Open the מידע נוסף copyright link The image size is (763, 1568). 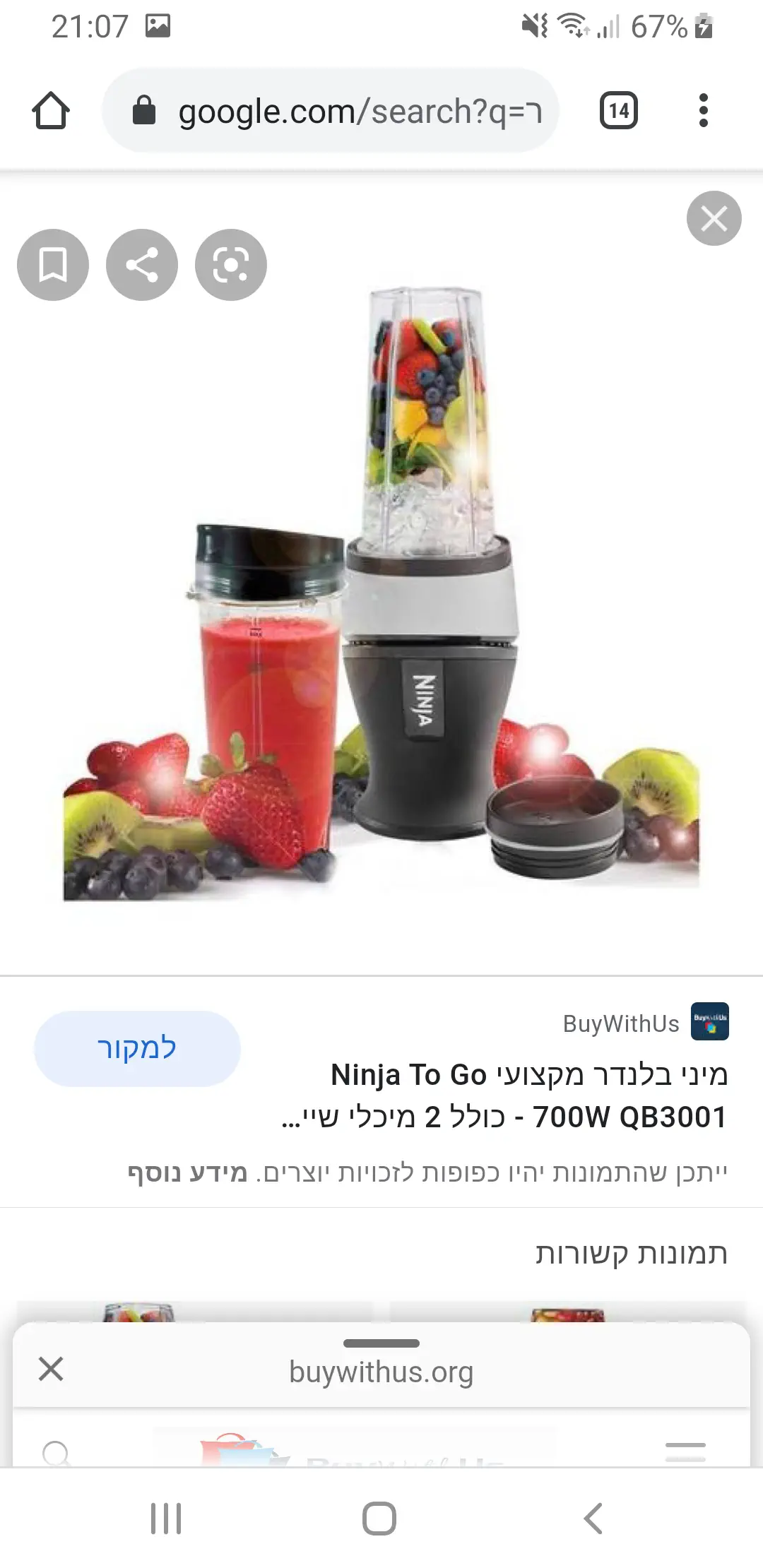click(188, 1172)
